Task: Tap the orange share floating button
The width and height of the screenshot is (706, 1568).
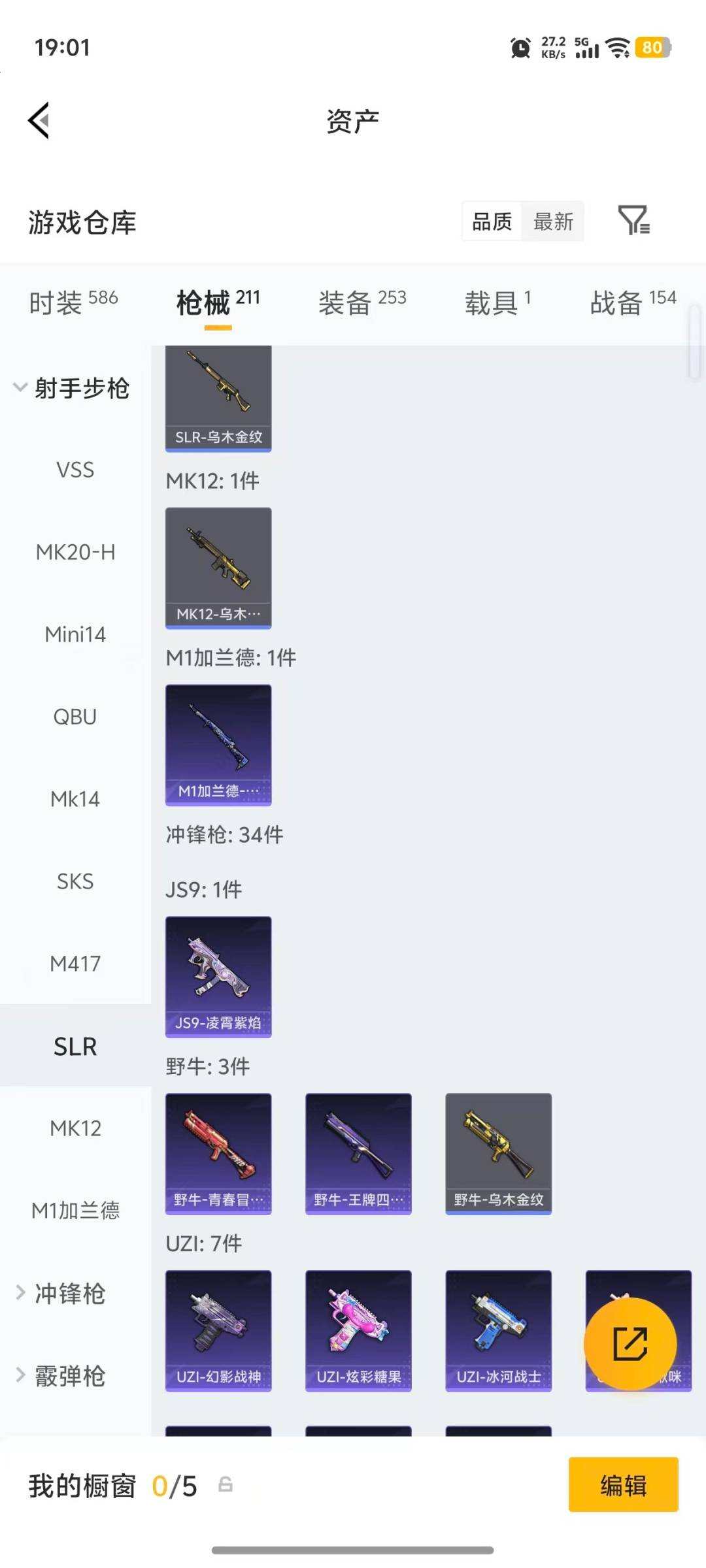Action: (630, 1343)
